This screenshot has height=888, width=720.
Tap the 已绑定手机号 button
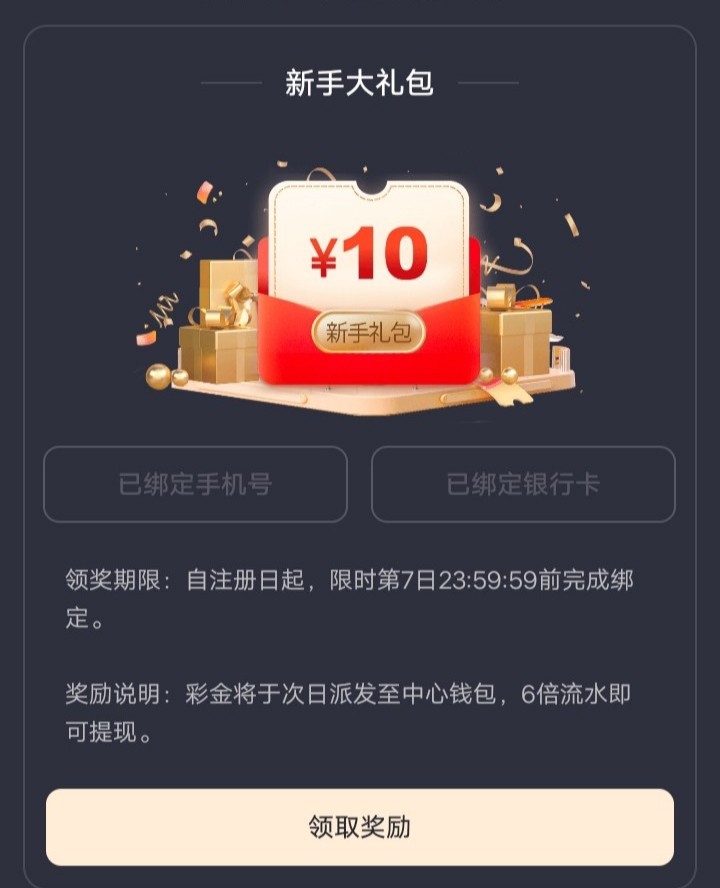coord(195,485)
